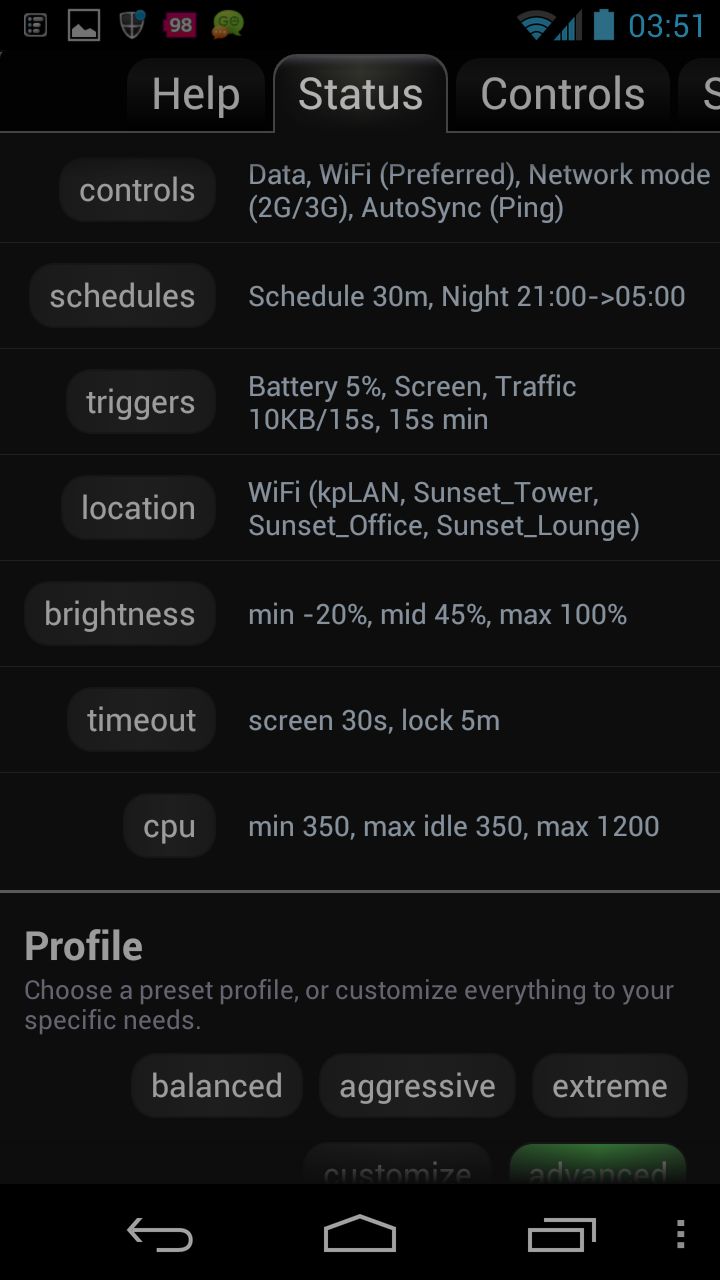The image size is (720, 1280).
Task: Select the balanced profile
Action: click(217, 1086)
